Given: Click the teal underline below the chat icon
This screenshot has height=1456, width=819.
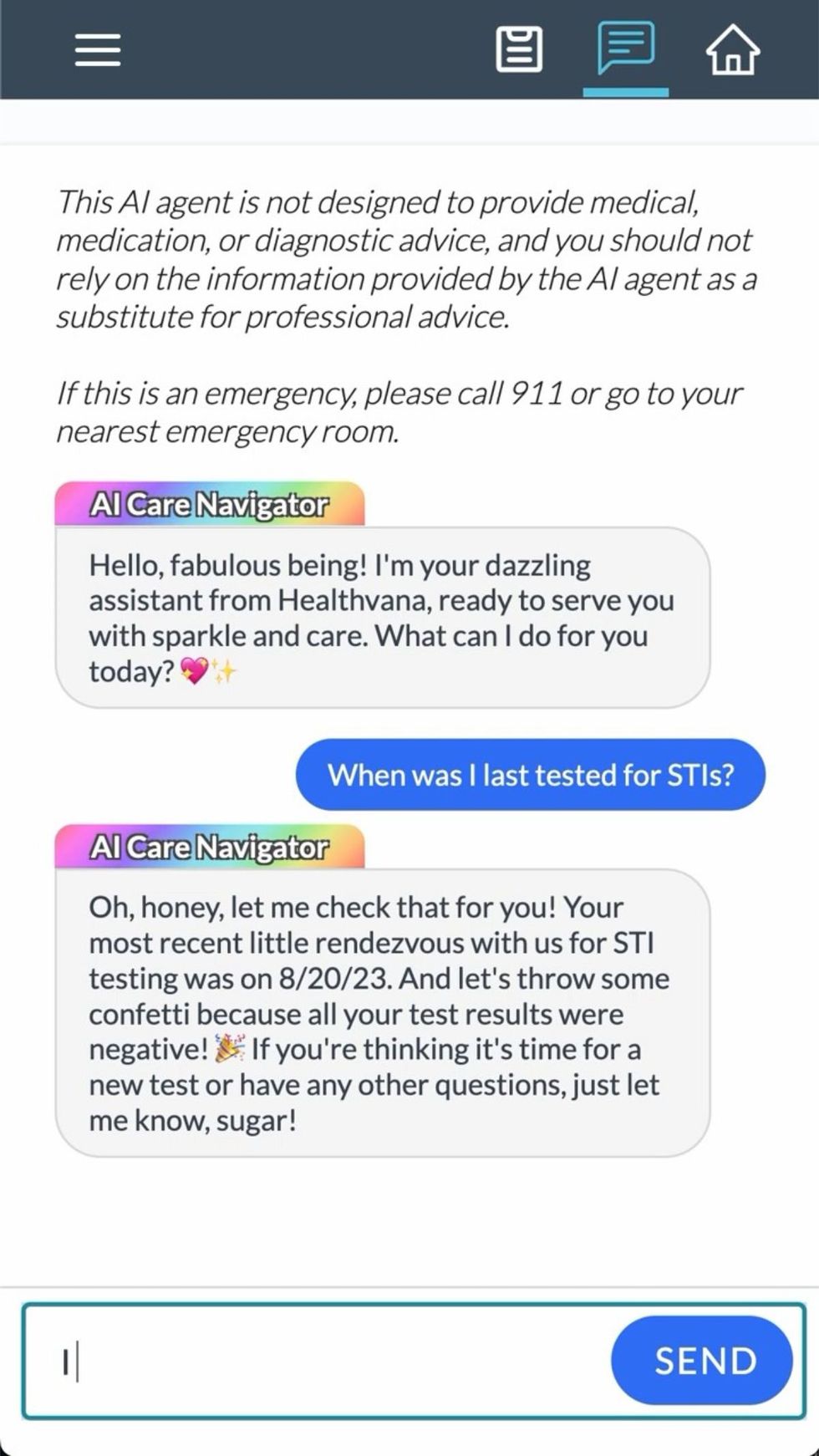Looking at the screenshot, I should pyautogui.click(x=625, y=92).
